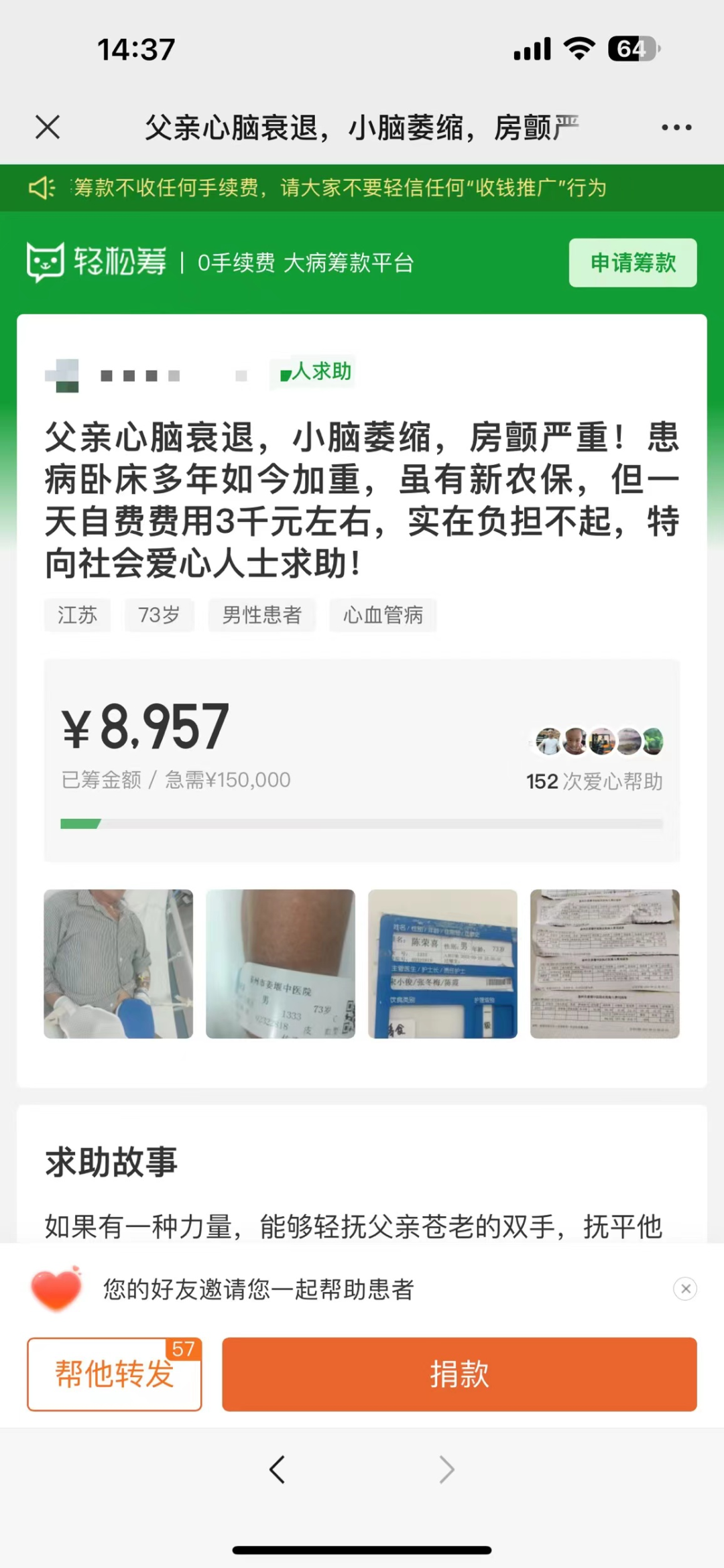Go back with the browser back arrow
724x1568 pixels.
[x=278, y=1469]
